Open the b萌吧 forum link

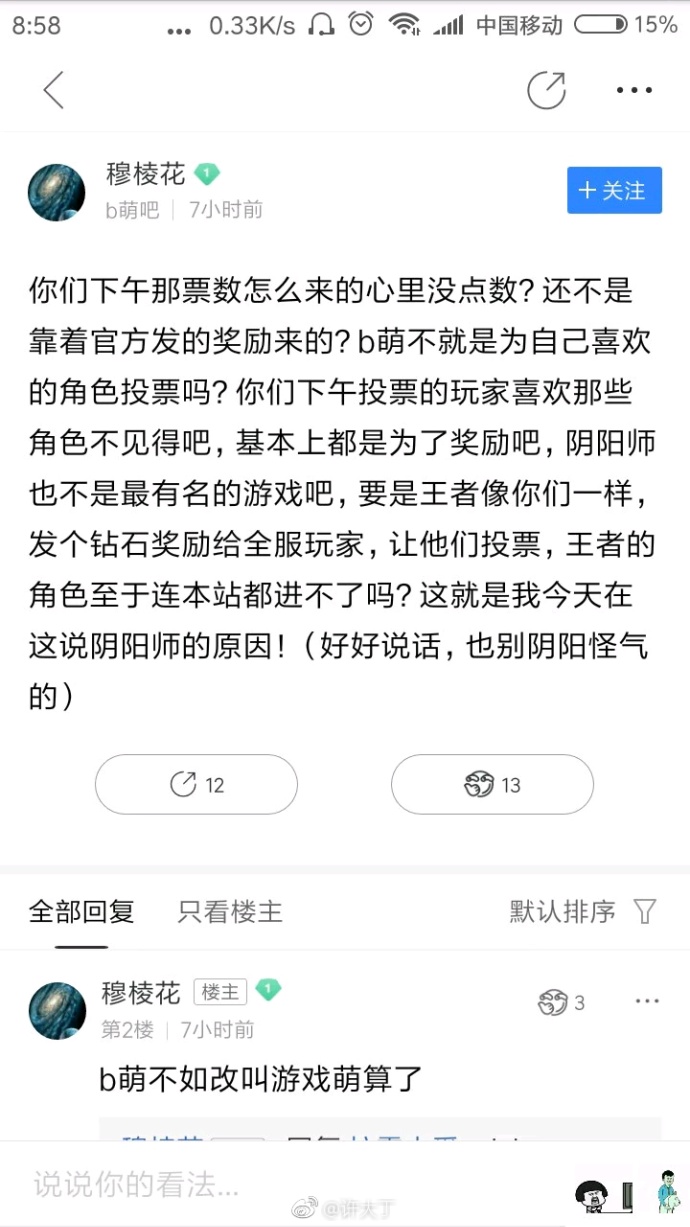tap(132, 210)
